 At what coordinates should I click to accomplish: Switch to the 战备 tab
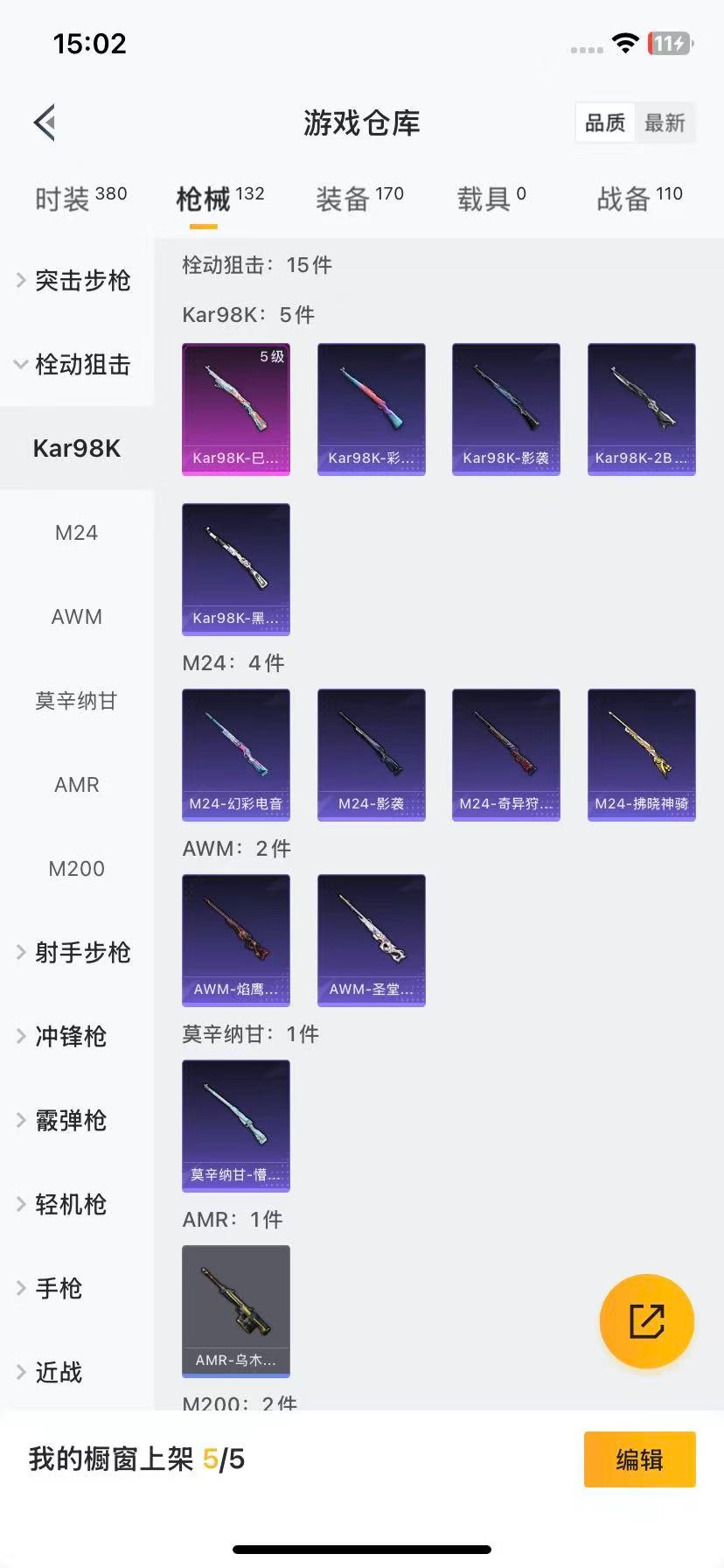(x=639, y=199)
